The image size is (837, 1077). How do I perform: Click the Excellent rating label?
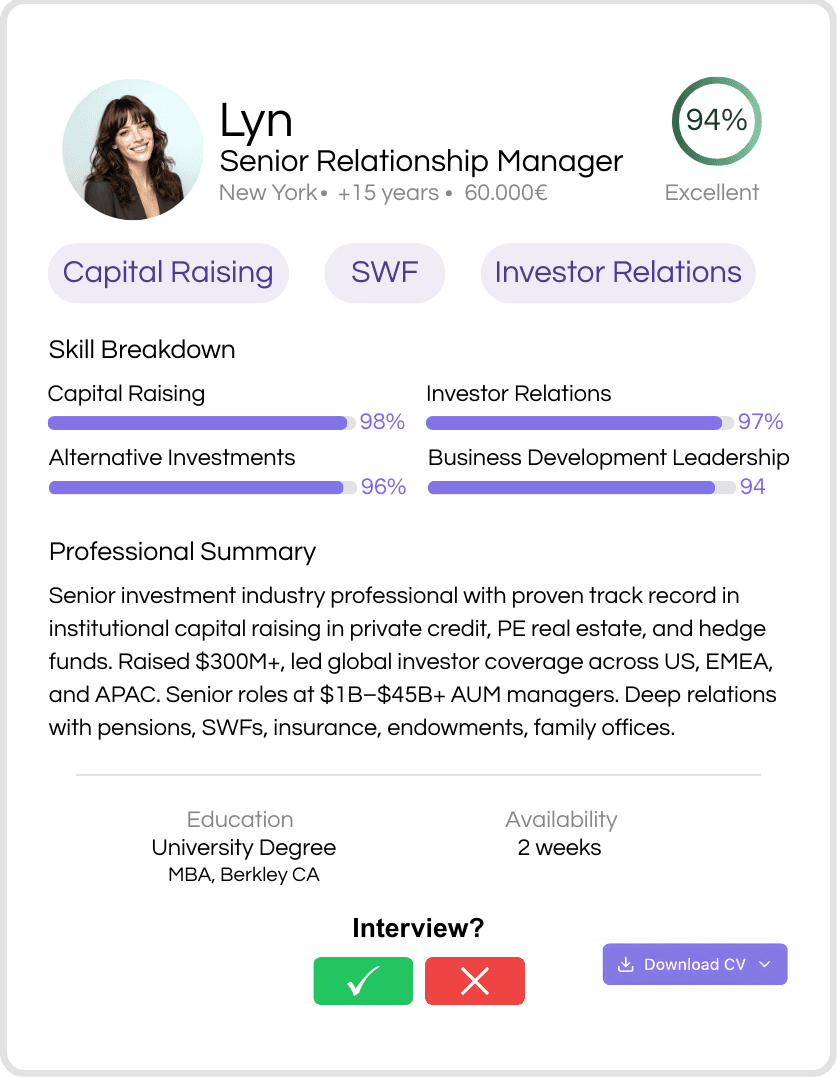click(x=712, y=193)
